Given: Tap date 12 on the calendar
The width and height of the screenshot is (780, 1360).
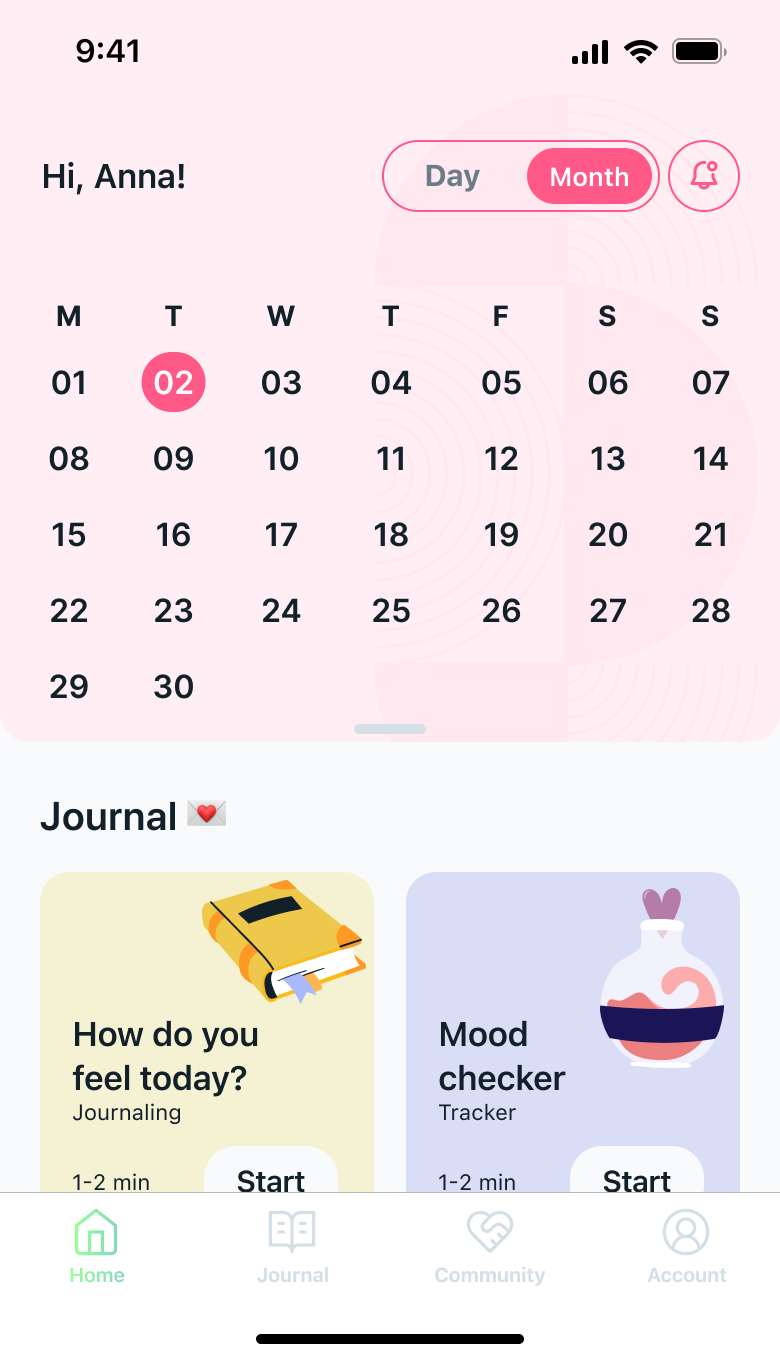Looking at the screenshot, I should point(501,459).
